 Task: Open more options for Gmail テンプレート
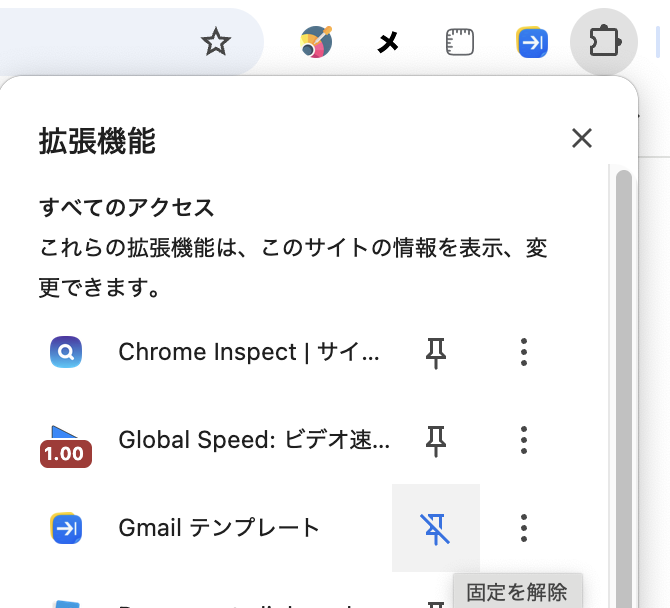tap(523, 527)
